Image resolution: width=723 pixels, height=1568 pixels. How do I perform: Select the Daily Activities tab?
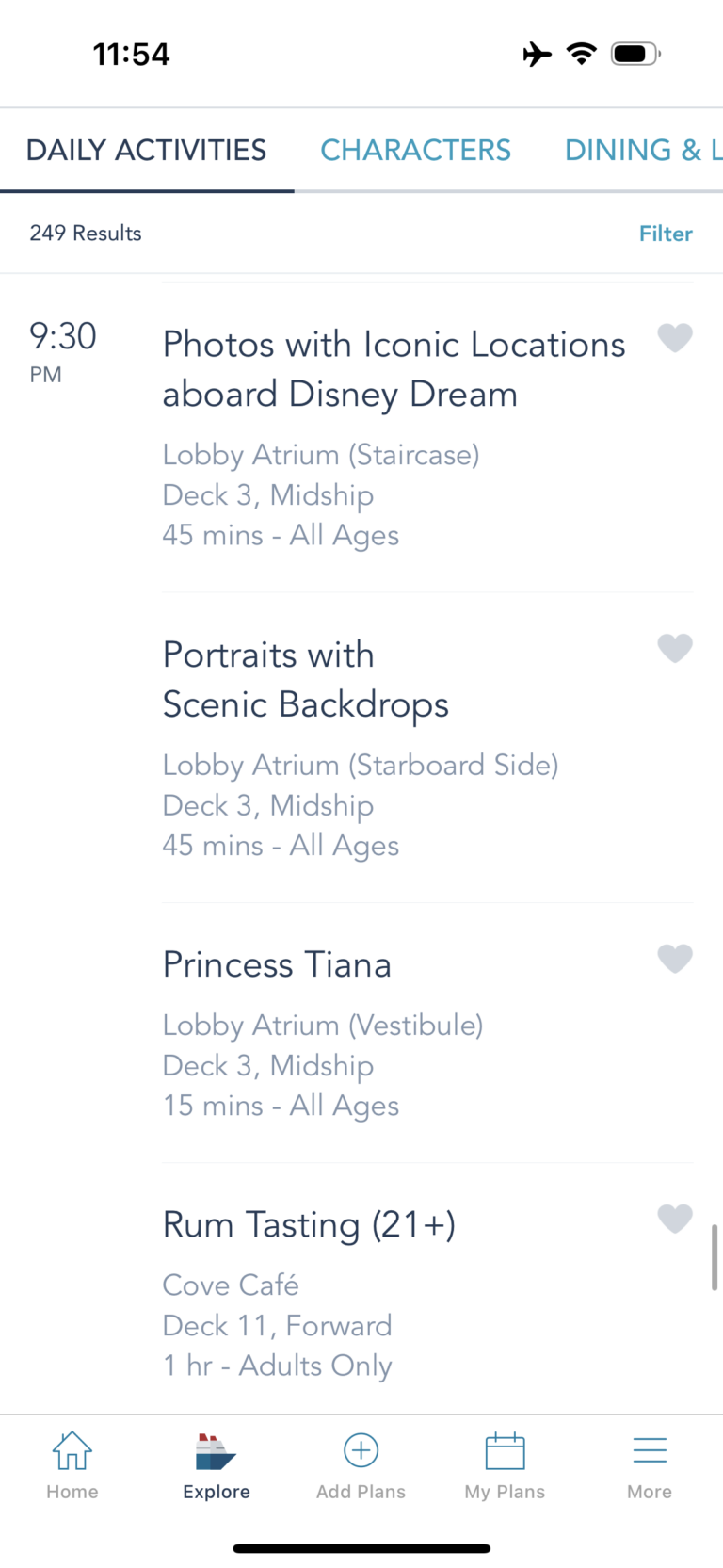(x=145, y=150)
